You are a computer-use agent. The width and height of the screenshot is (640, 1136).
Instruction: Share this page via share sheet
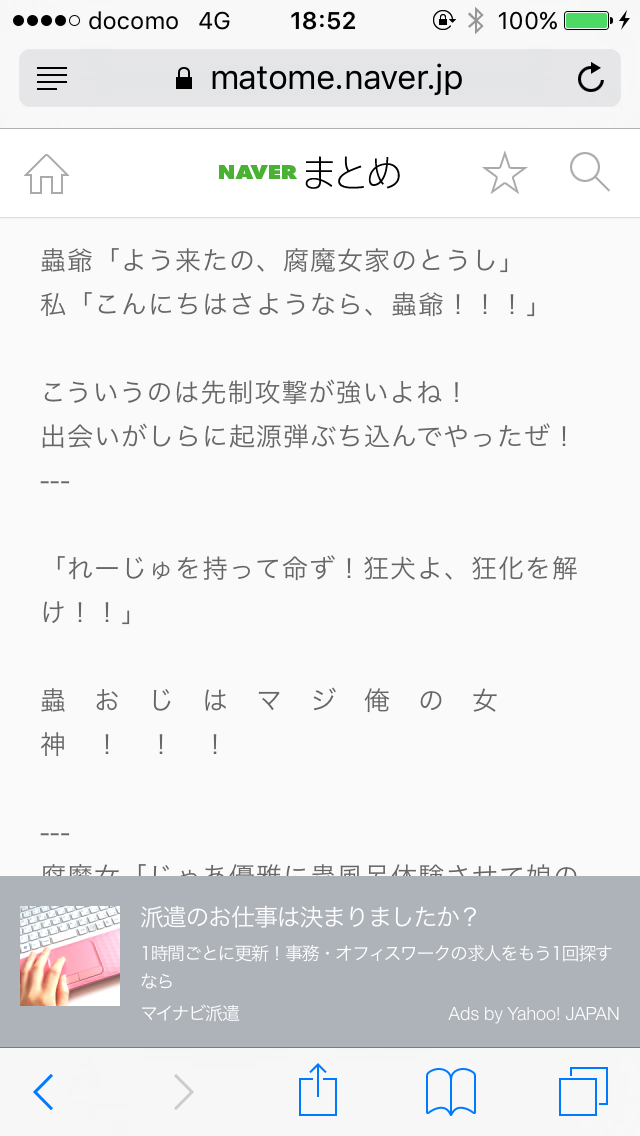(x=320, y=1089)
